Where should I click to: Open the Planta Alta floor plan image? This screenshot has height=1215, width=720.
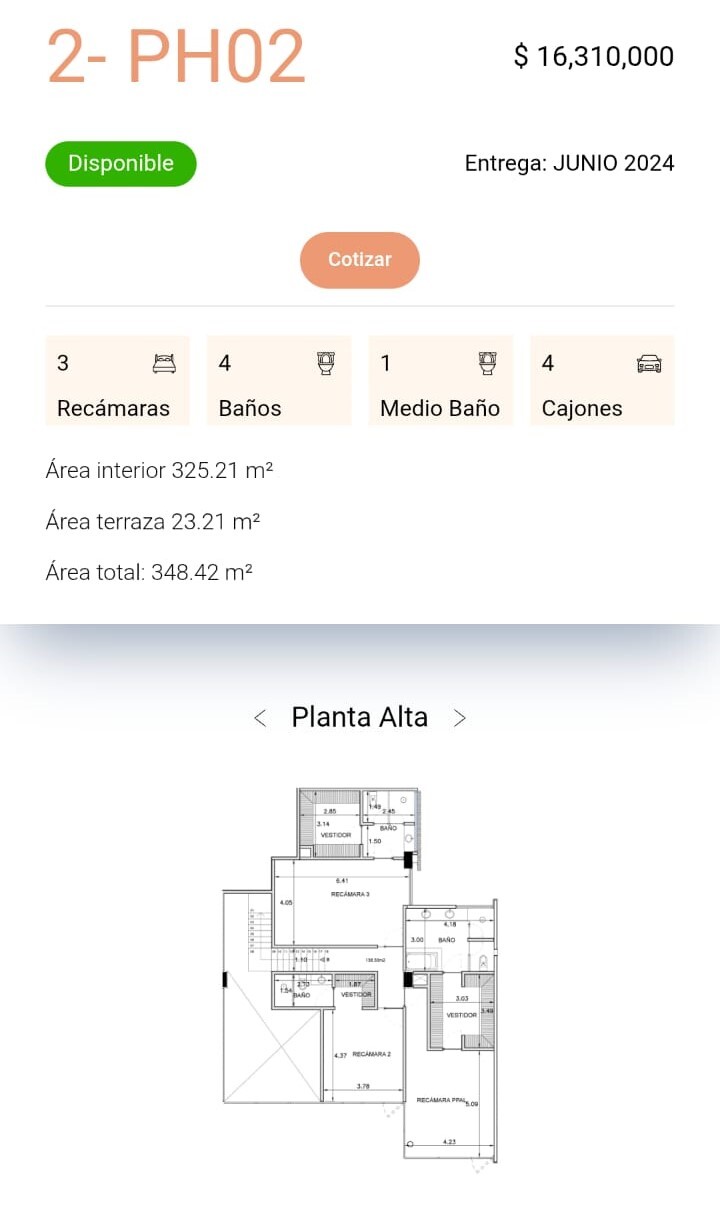pyautogui.click(x=360, y=975)
